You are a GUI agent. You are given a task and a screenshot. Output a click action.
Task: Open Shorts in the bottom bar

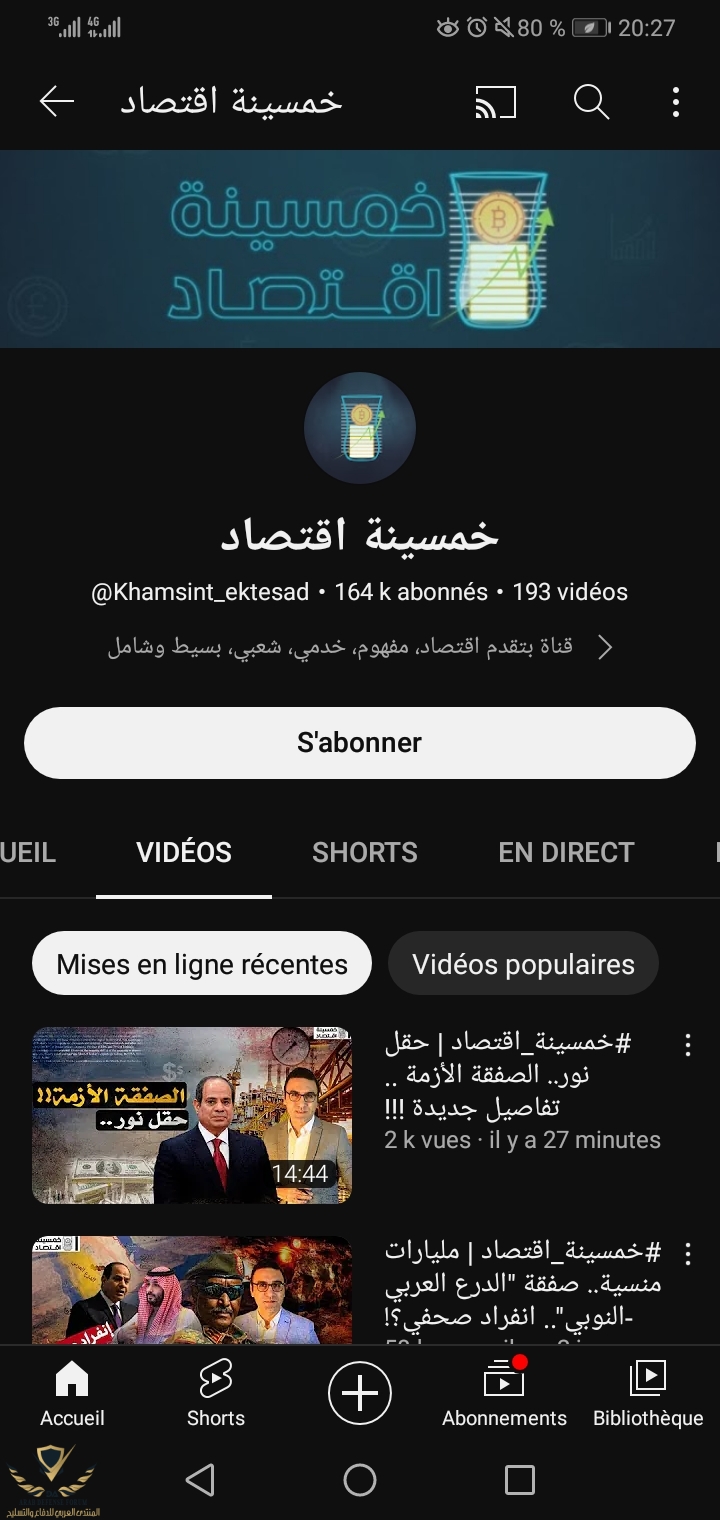(216, 1395)
